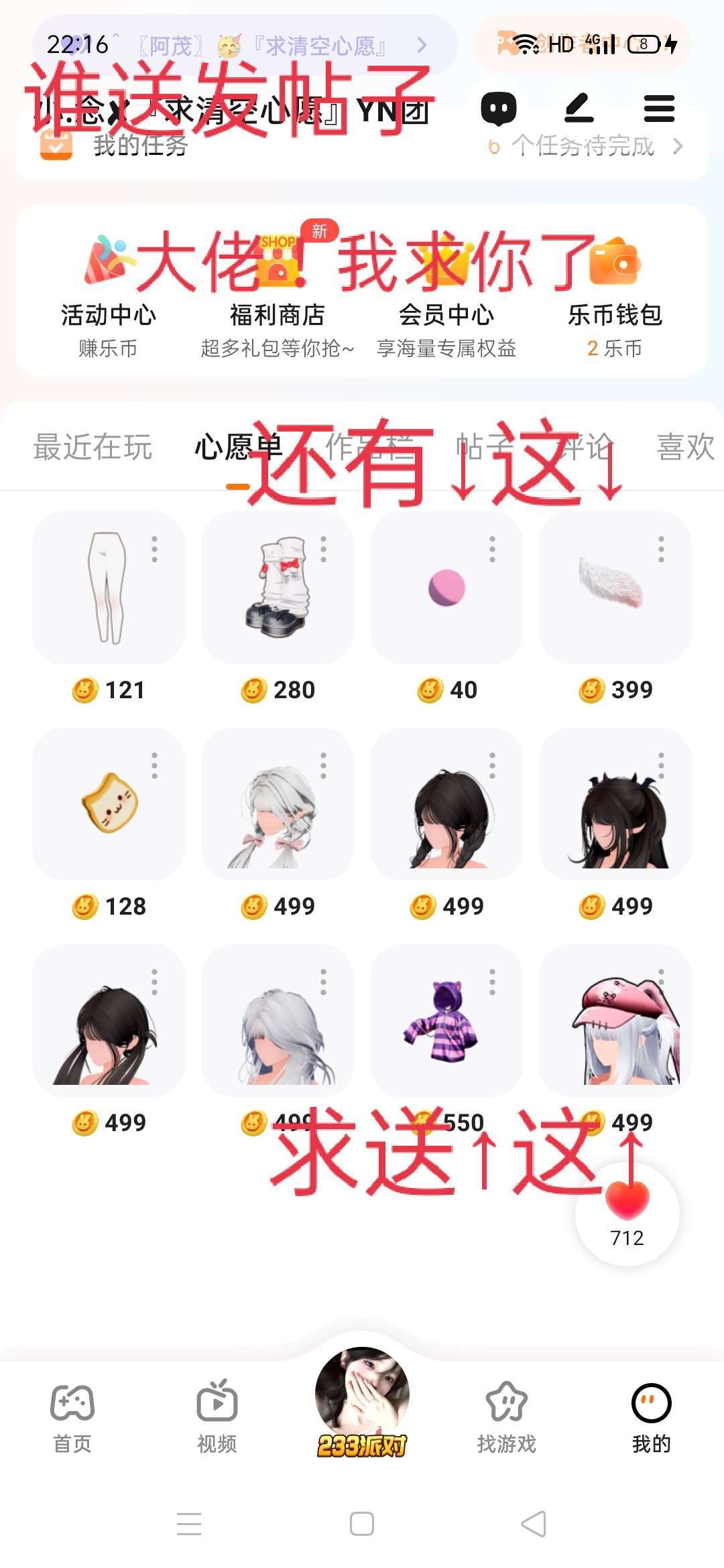Open options for the 280 boots item
Screen dimensions: 724x1568
[324, 549]
